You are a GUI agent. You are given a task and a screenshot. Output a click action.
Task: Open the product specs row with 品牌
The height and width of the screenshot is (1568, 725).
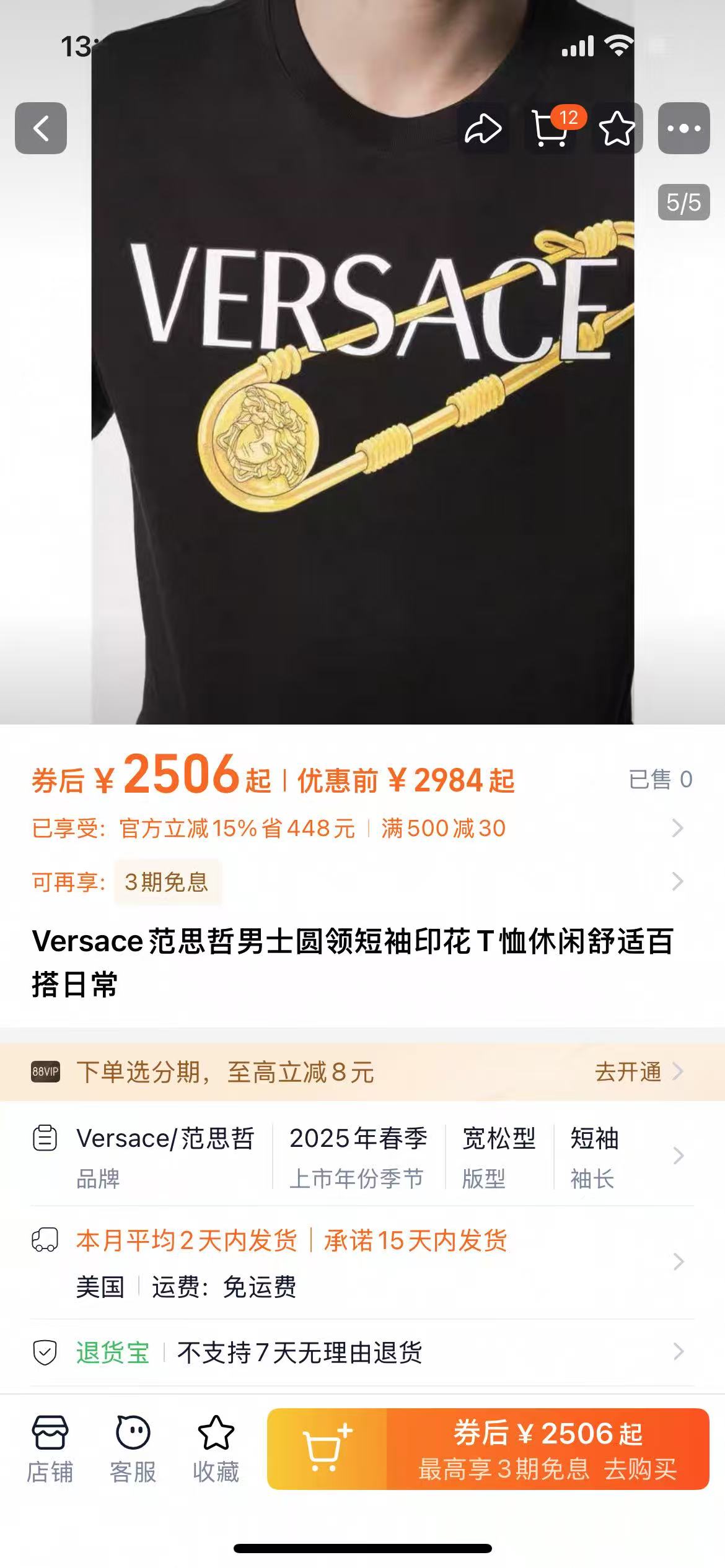pyautogui.click(x=359, y=1156)
